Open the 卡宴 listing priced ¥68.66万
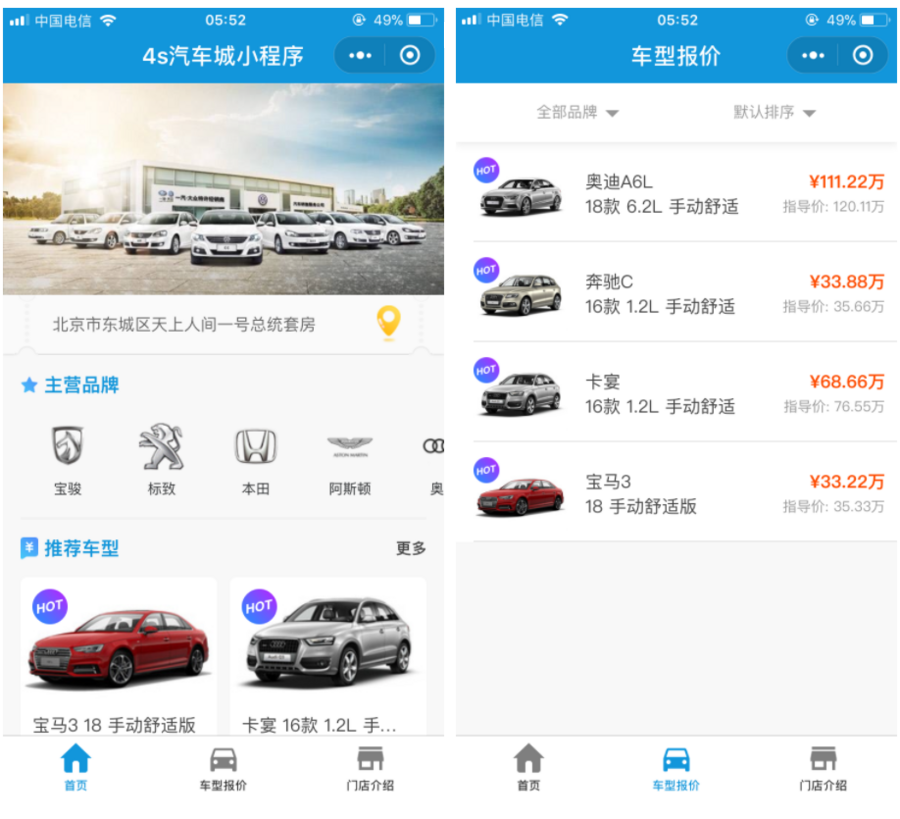The width and height of the screenshot is (900, 819). (x=680, y=394)
